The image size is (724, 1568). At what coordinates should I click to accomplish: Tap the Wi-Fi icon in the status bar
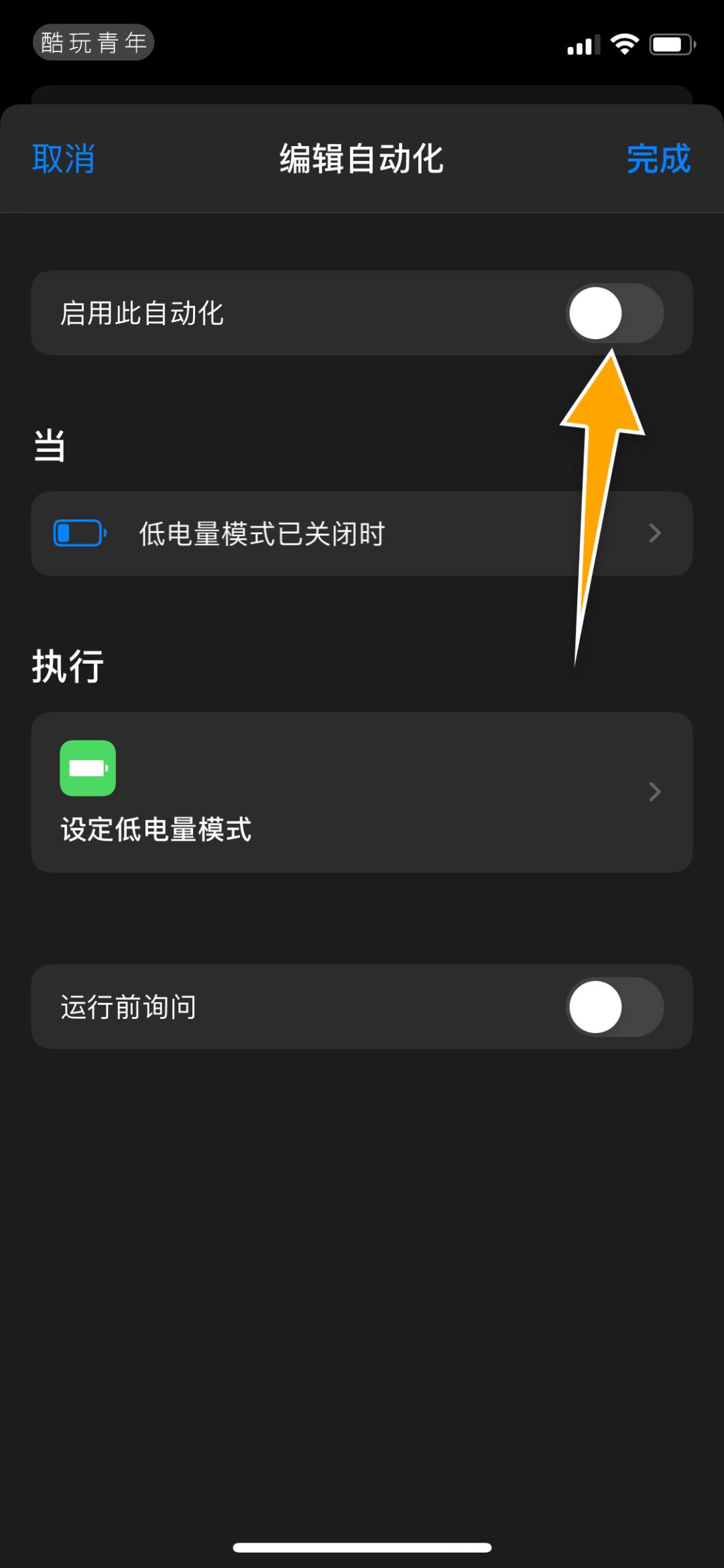(623, 43)
